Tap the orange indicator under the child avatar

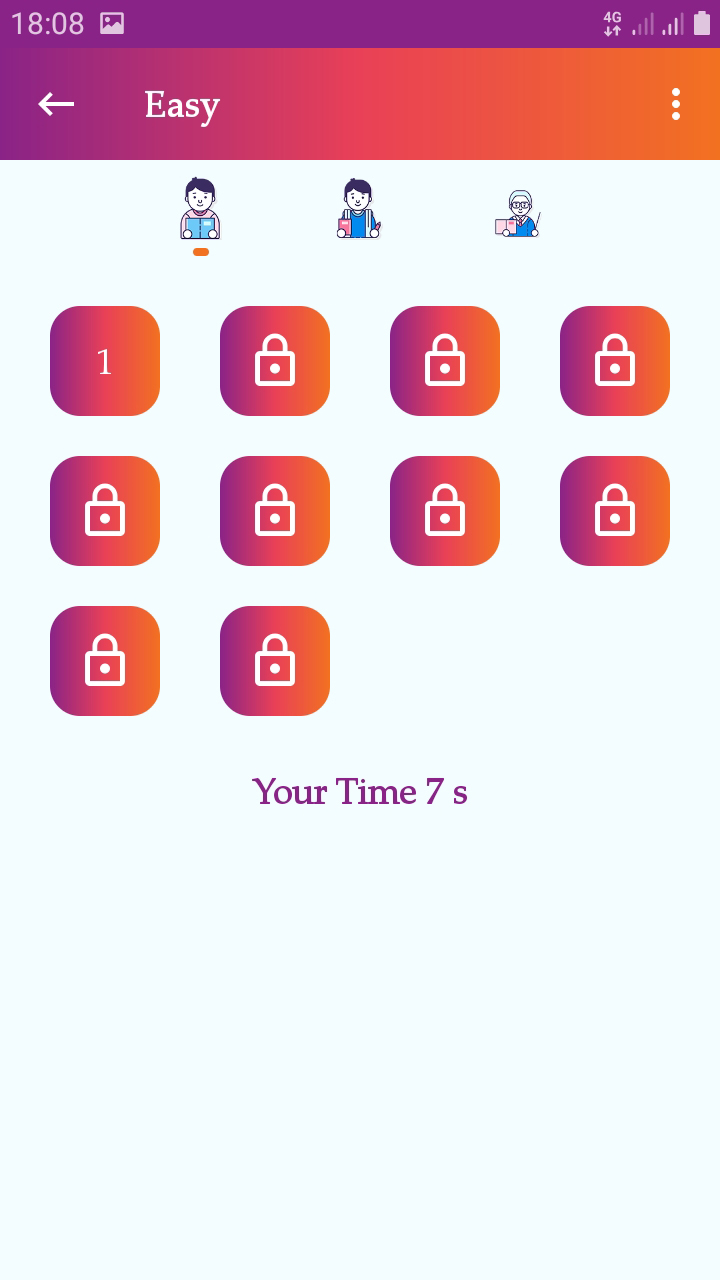point(200,252)
